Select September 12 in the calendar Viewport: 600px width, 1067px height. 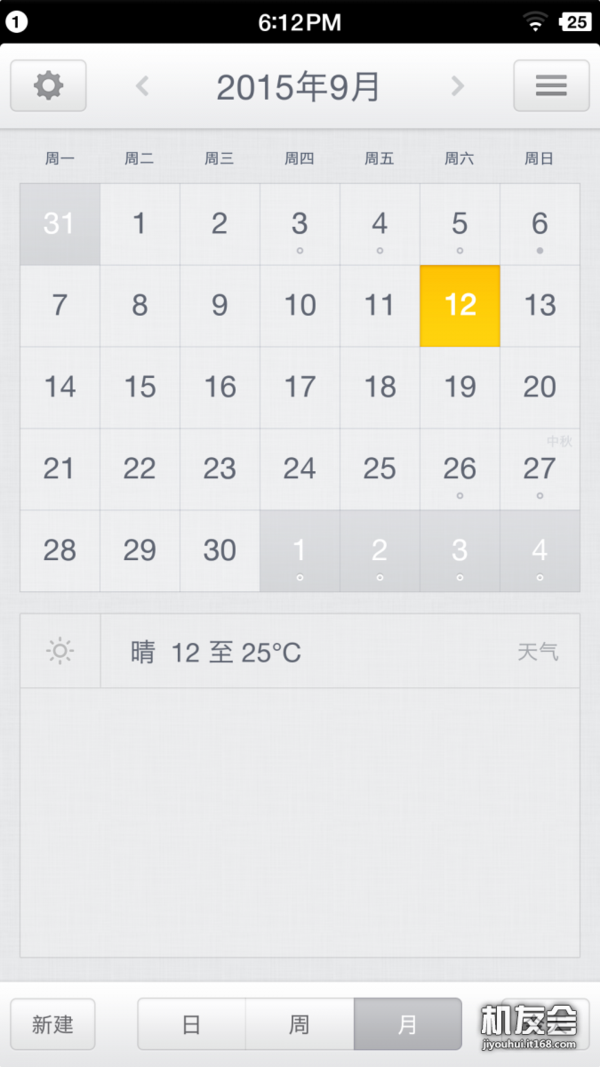coord(460,306)
